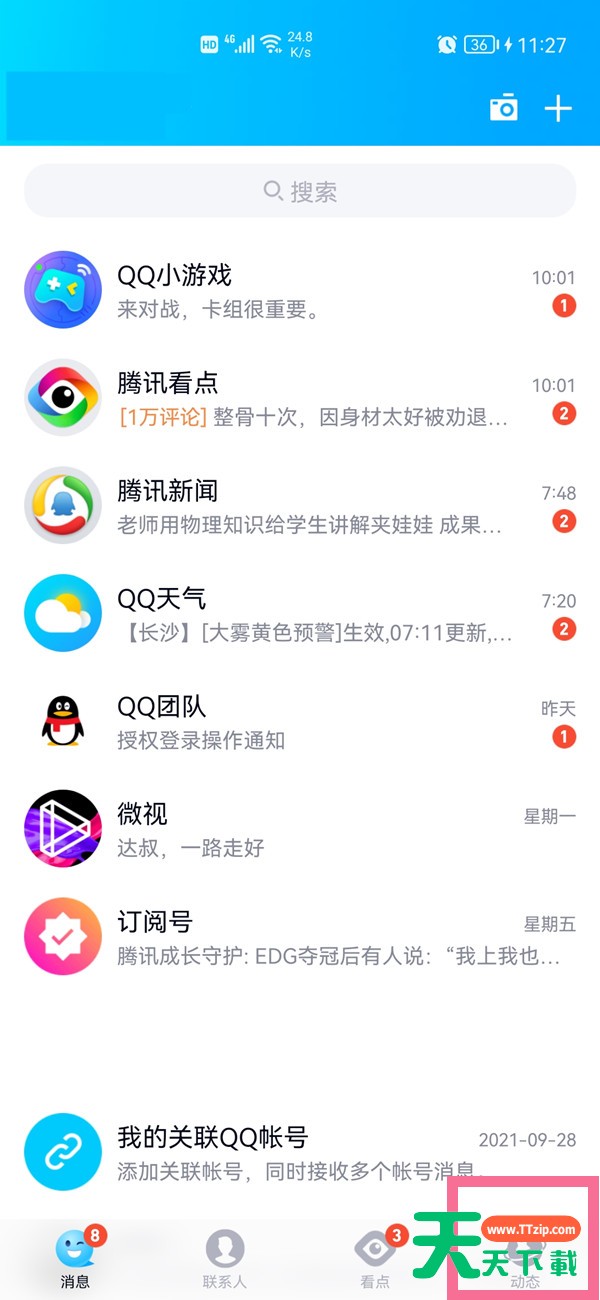Switch to the 动态 tab
Viewport: 600px width, 1300px height.
[x=525, y=1259]
